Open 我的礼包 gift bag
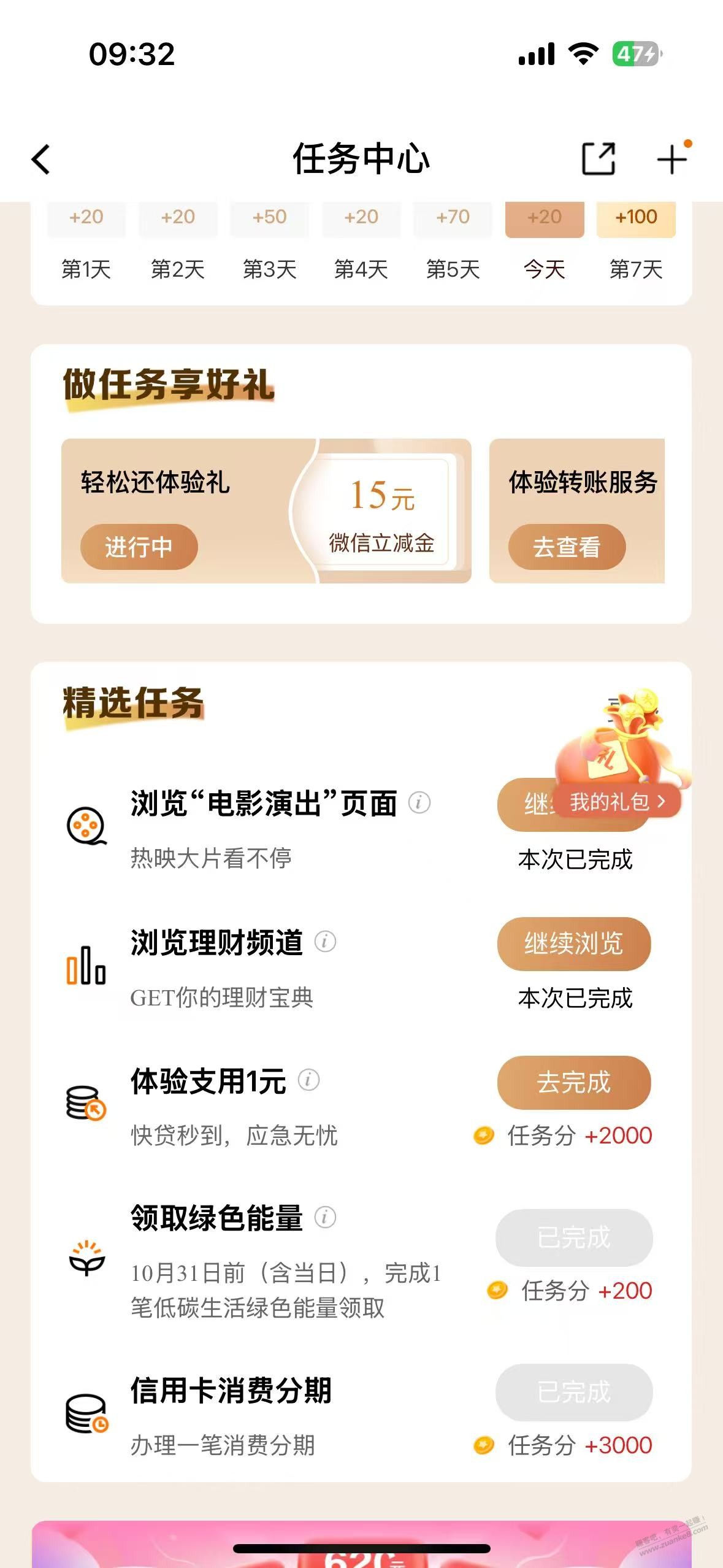723x1568 pixels. (617, 801)
